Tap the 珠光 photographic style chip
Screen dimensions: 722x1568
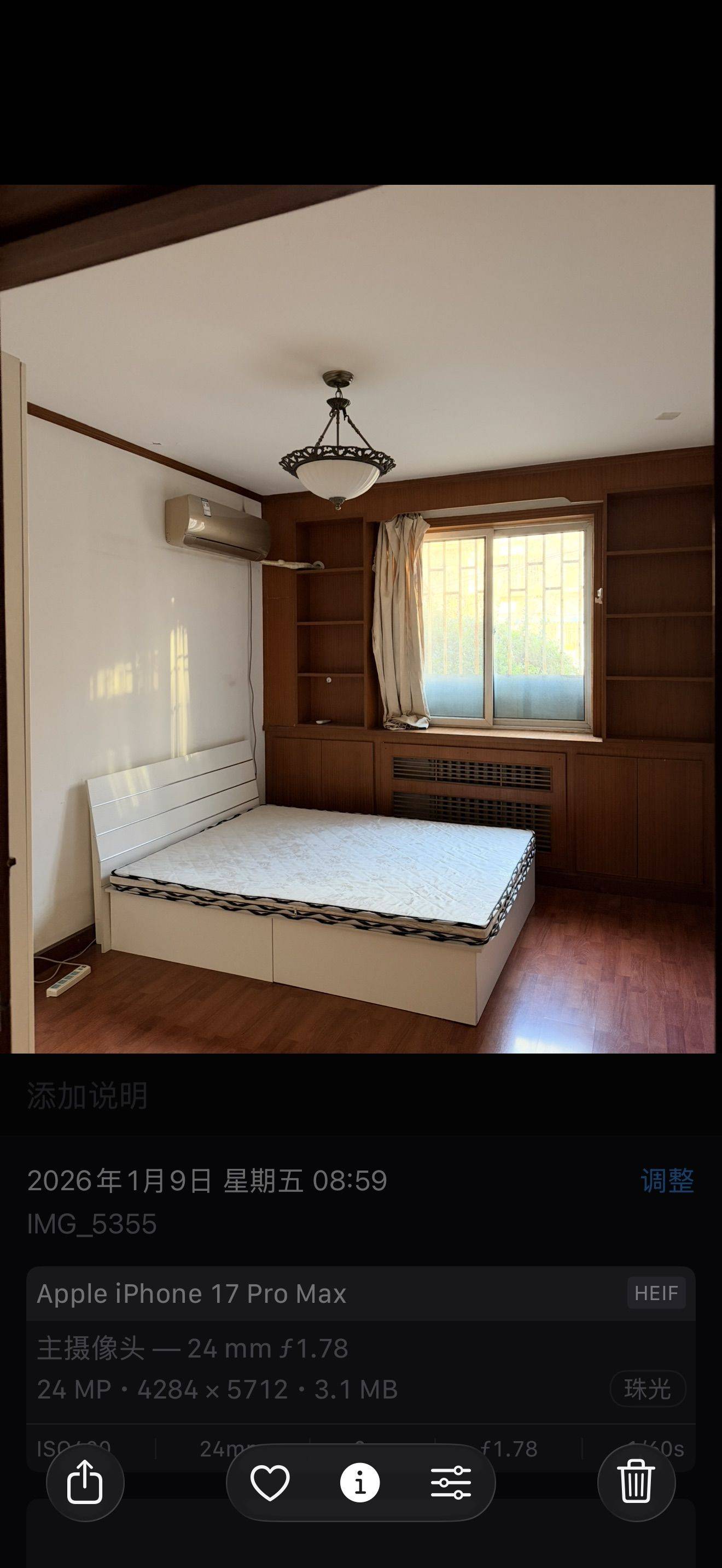648,1389
